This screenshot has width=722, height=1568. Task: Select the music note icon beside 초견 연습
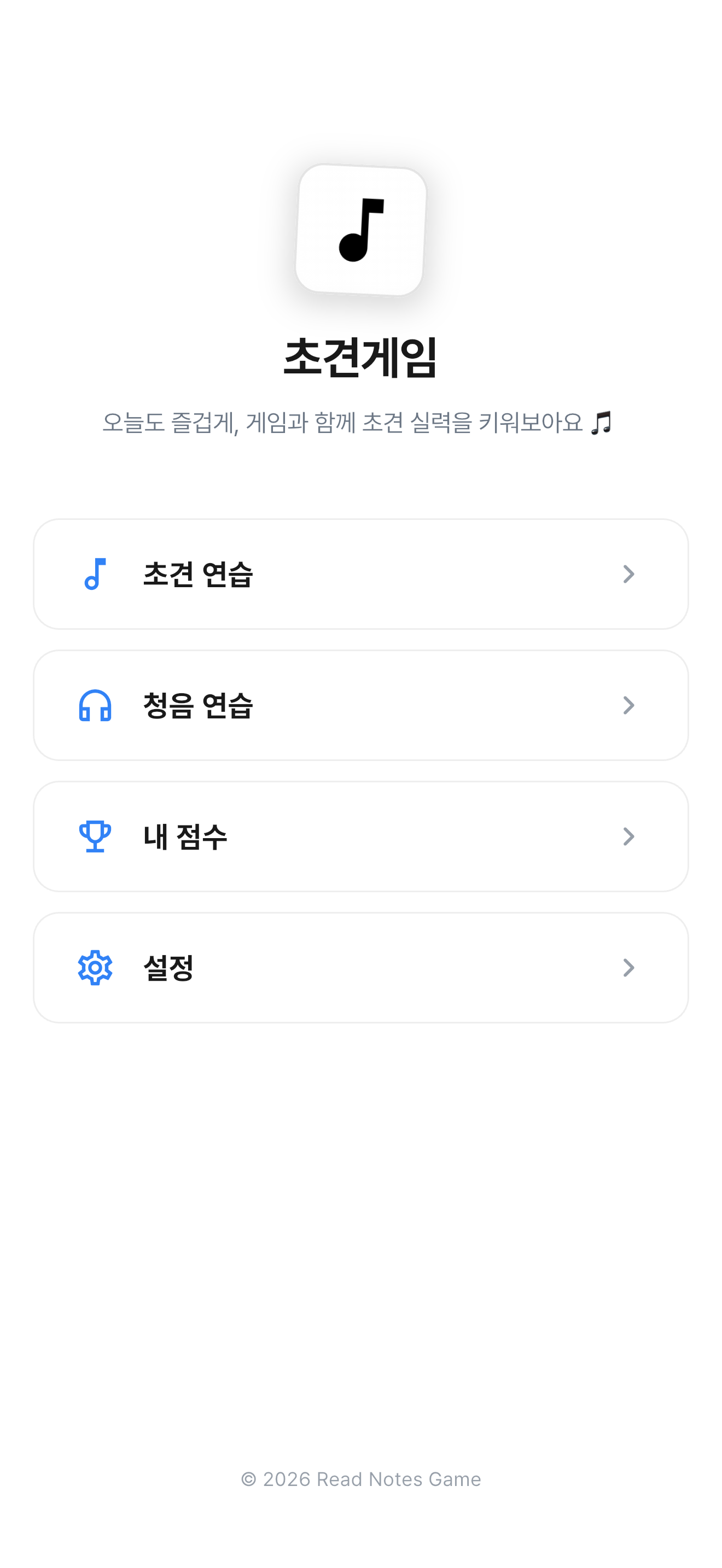(96, 574)
